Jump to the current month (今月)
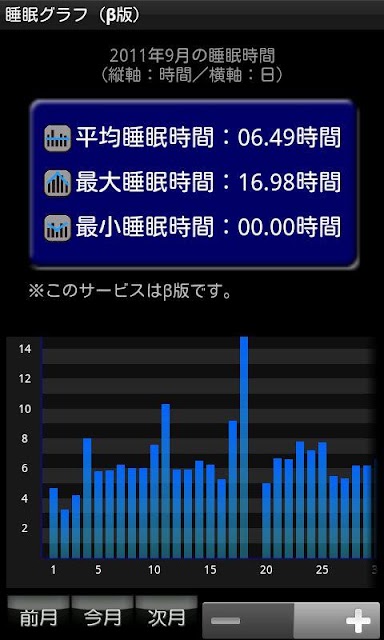Viewport: 384px width, 640px height. pos(102,617)
